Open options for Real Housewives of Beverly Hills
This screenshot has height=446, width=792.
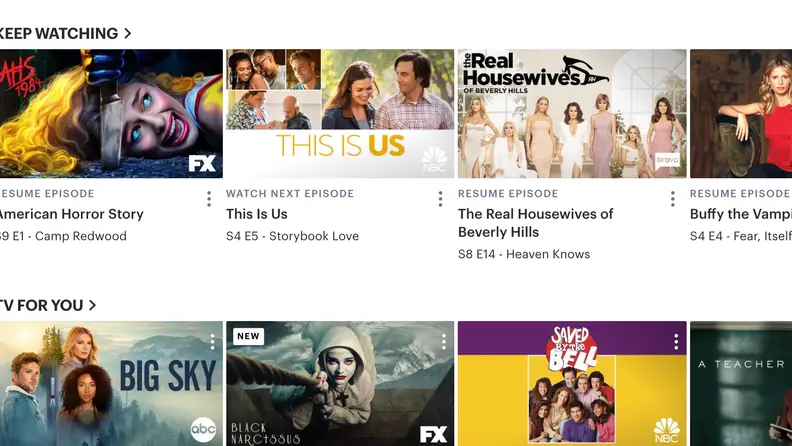(672, 199)
